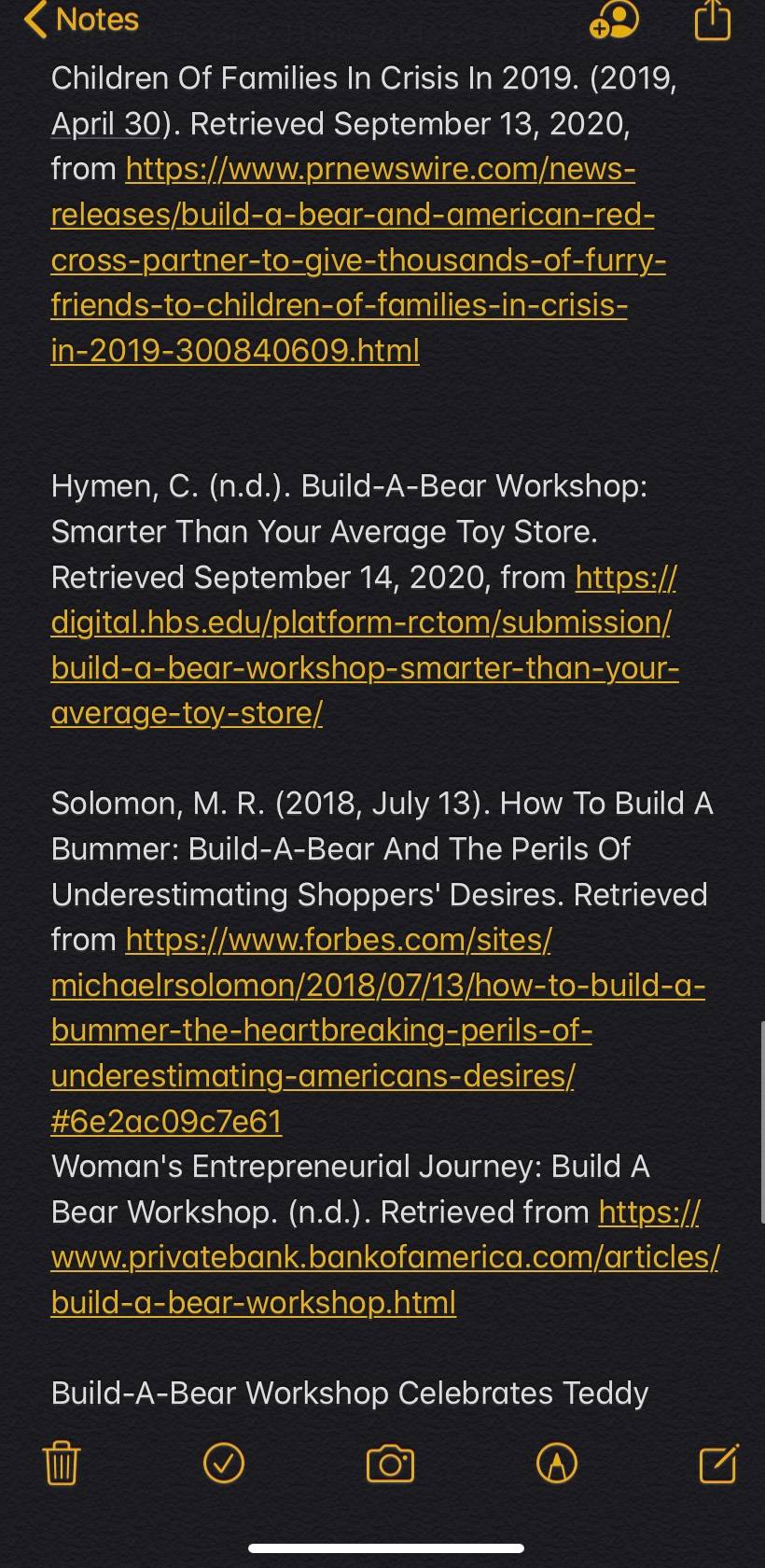Open the markup pen tool

[x=557, y=1463]
